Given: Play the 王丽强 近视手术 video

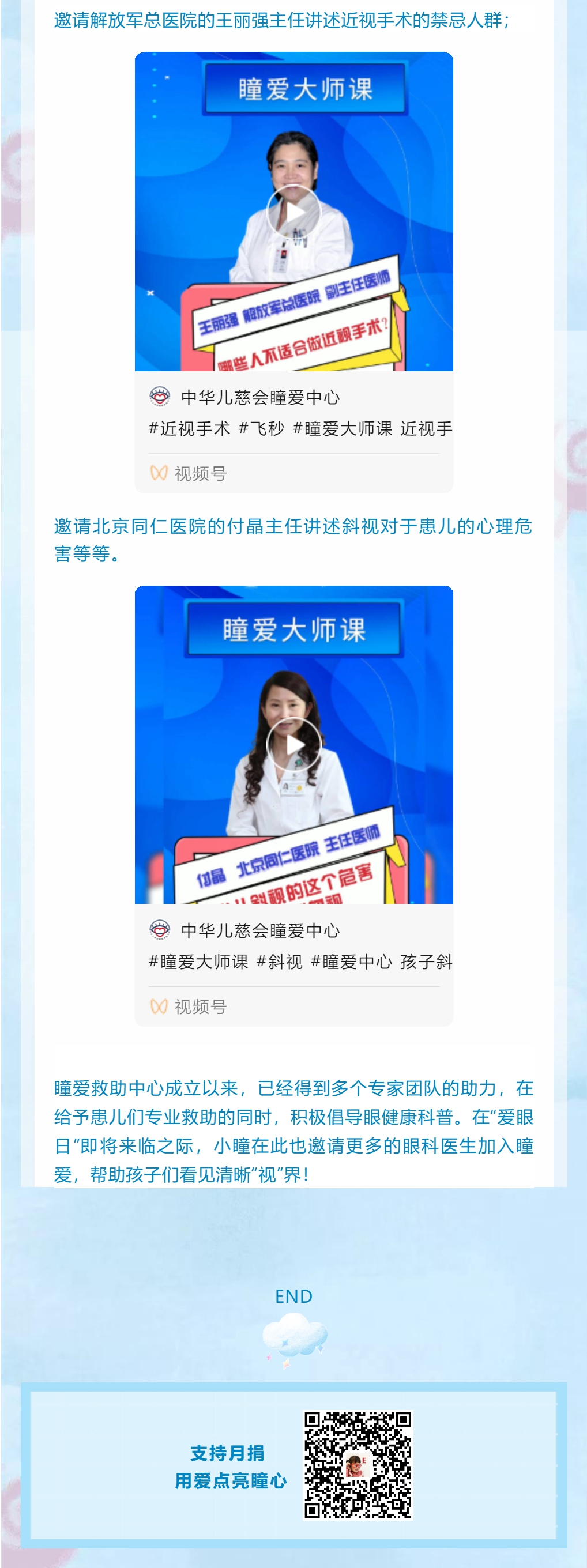Looking at the screenshot, I should pyautogui.click(x=293, y=212).
